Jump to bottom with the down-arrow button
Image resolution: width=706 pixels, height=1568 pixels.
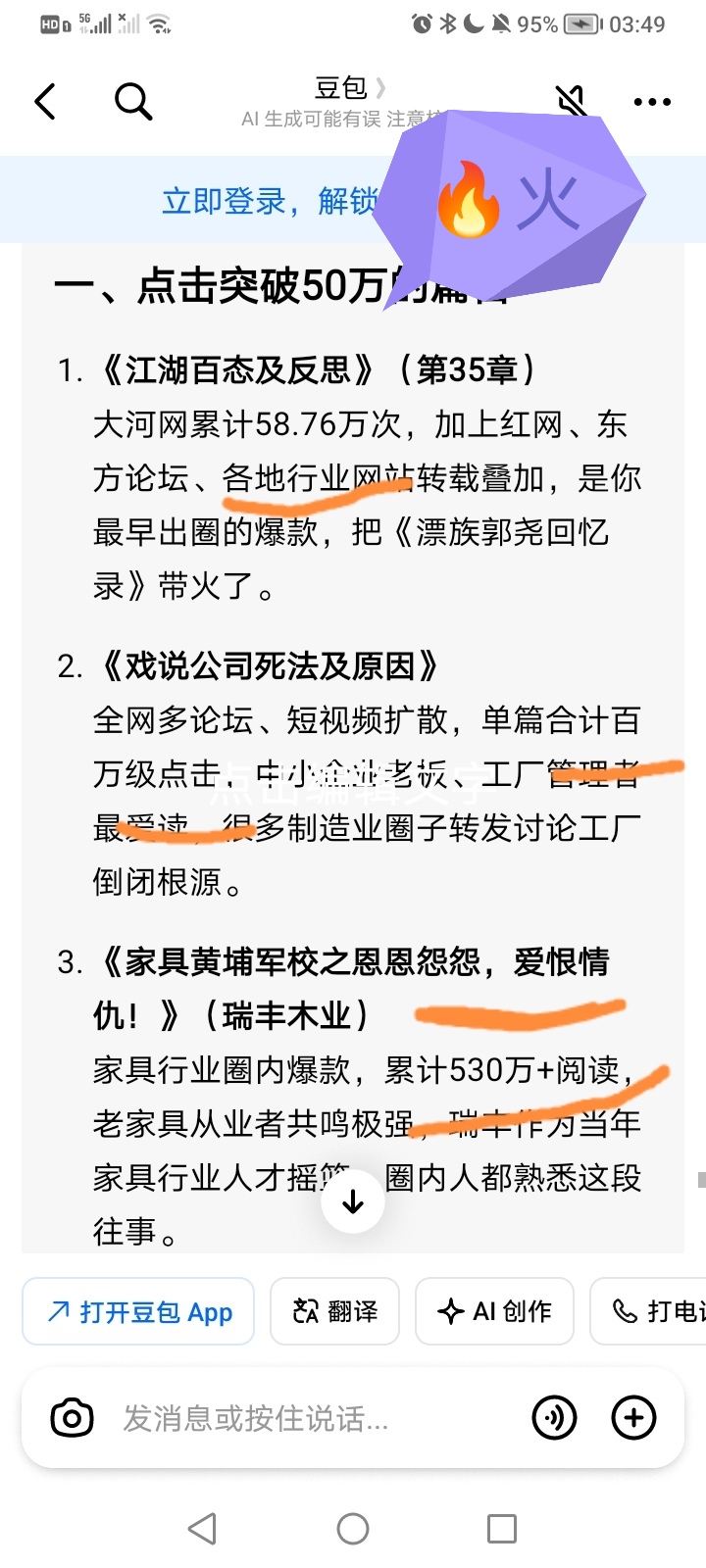point(353,1201)
